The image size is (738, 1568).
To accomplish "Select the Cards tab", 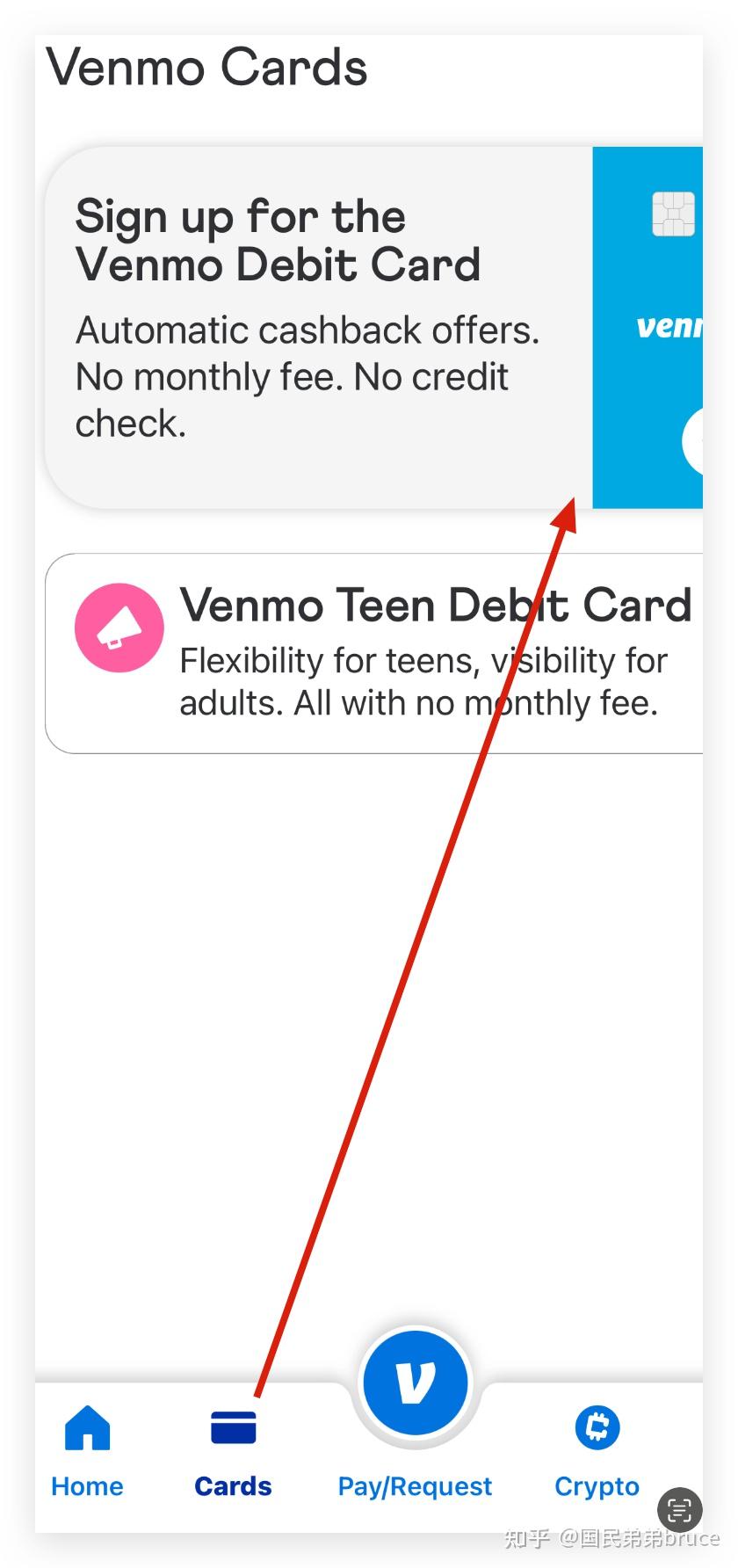I will pyautogui.click(x=233, y=1450).
